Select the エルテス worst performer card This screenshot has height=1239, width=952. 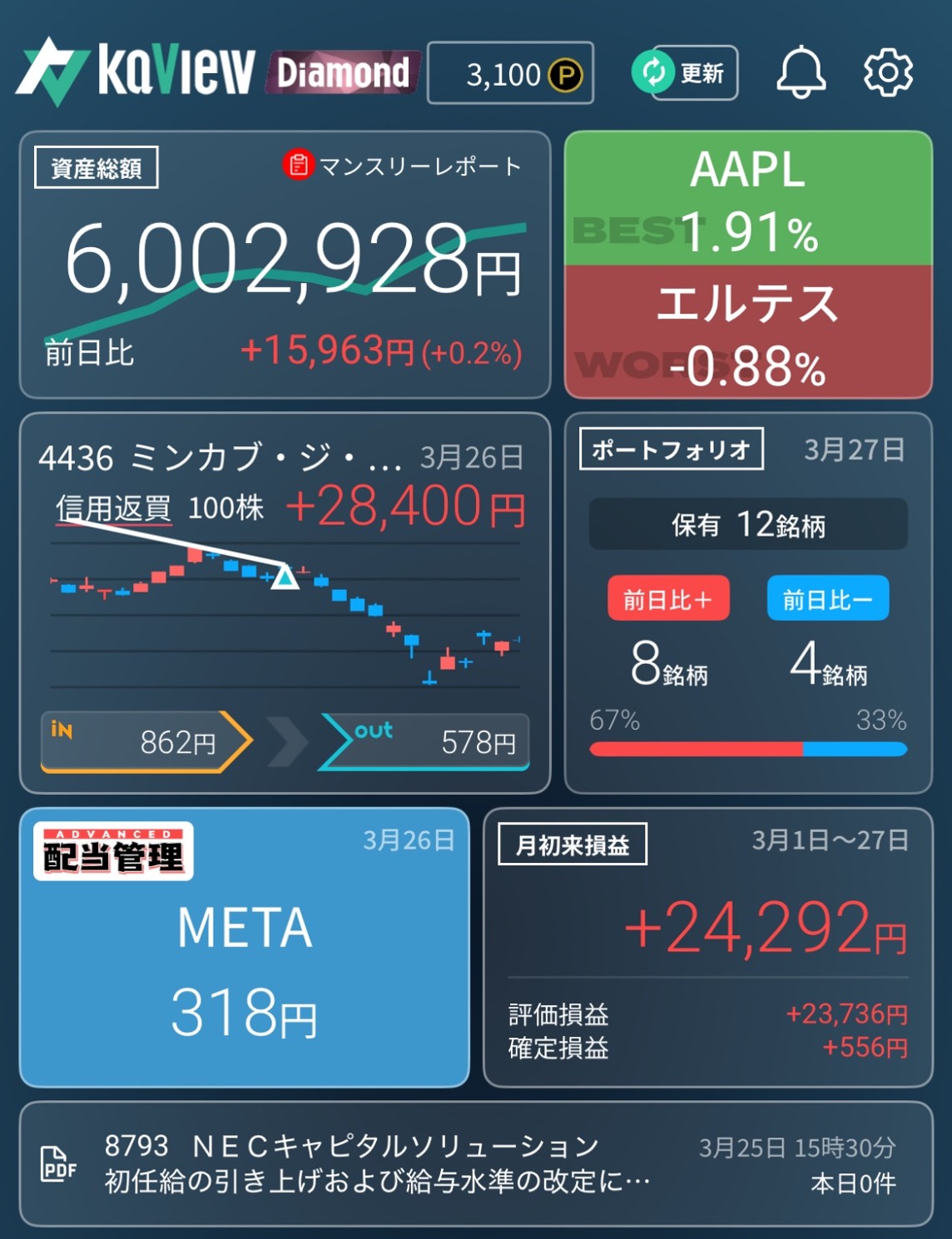tap(746, 331)
